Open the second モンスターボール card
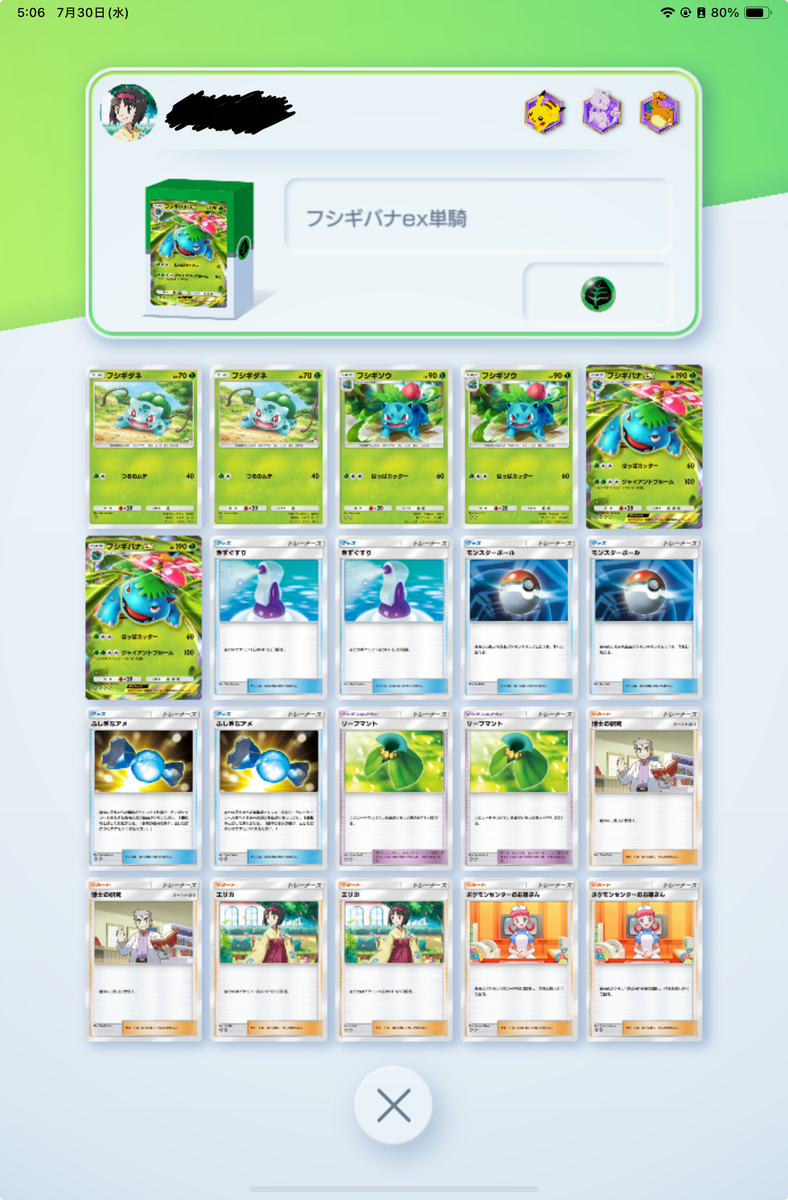788x1200 pixels. pos(644,618)
